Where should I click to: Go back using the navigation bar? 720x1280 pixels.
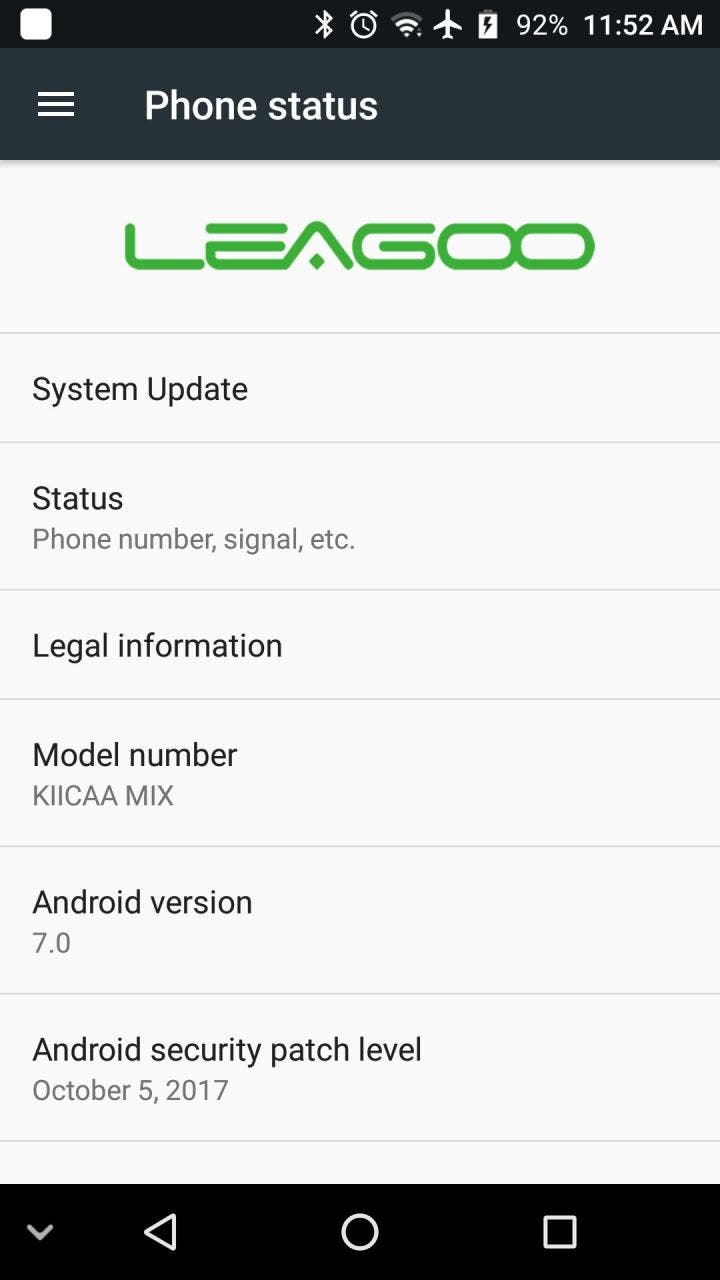(160, 1232)
